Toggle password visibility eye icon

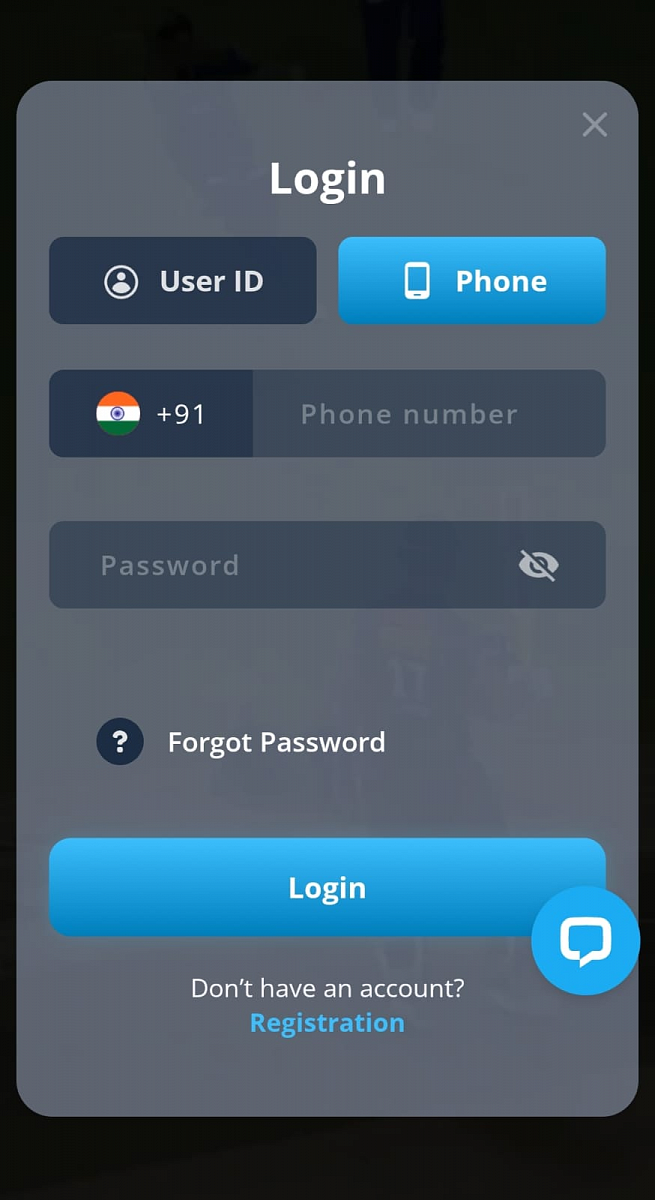[x=538, y=566]
